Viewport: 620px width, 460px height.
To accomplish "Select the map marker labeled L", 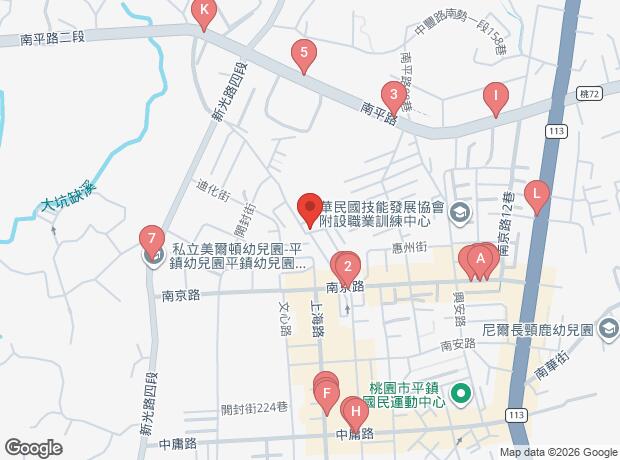I will coord(538,194).
